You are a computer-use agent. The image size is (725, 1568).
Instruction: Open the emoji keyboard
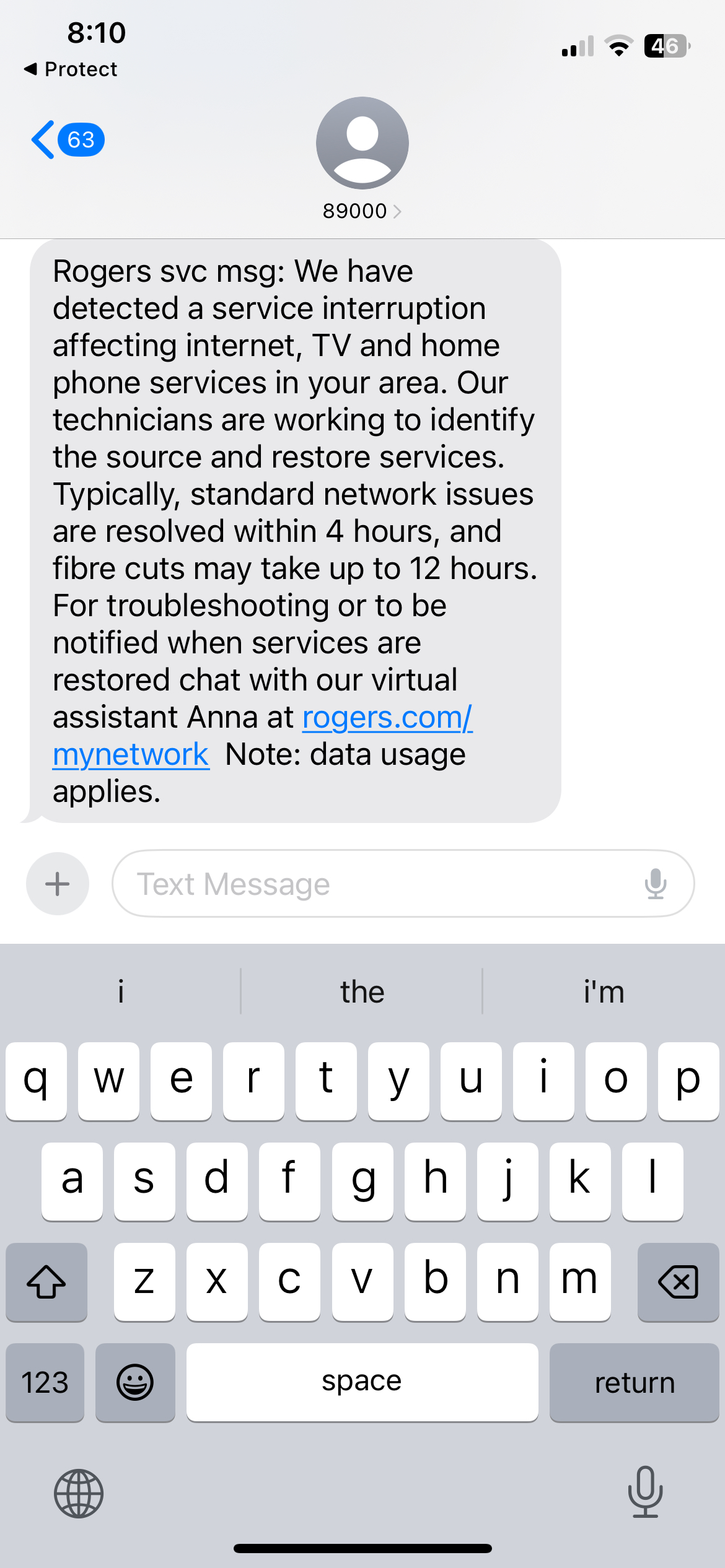pyautogui.click(x=135, y=1382)
